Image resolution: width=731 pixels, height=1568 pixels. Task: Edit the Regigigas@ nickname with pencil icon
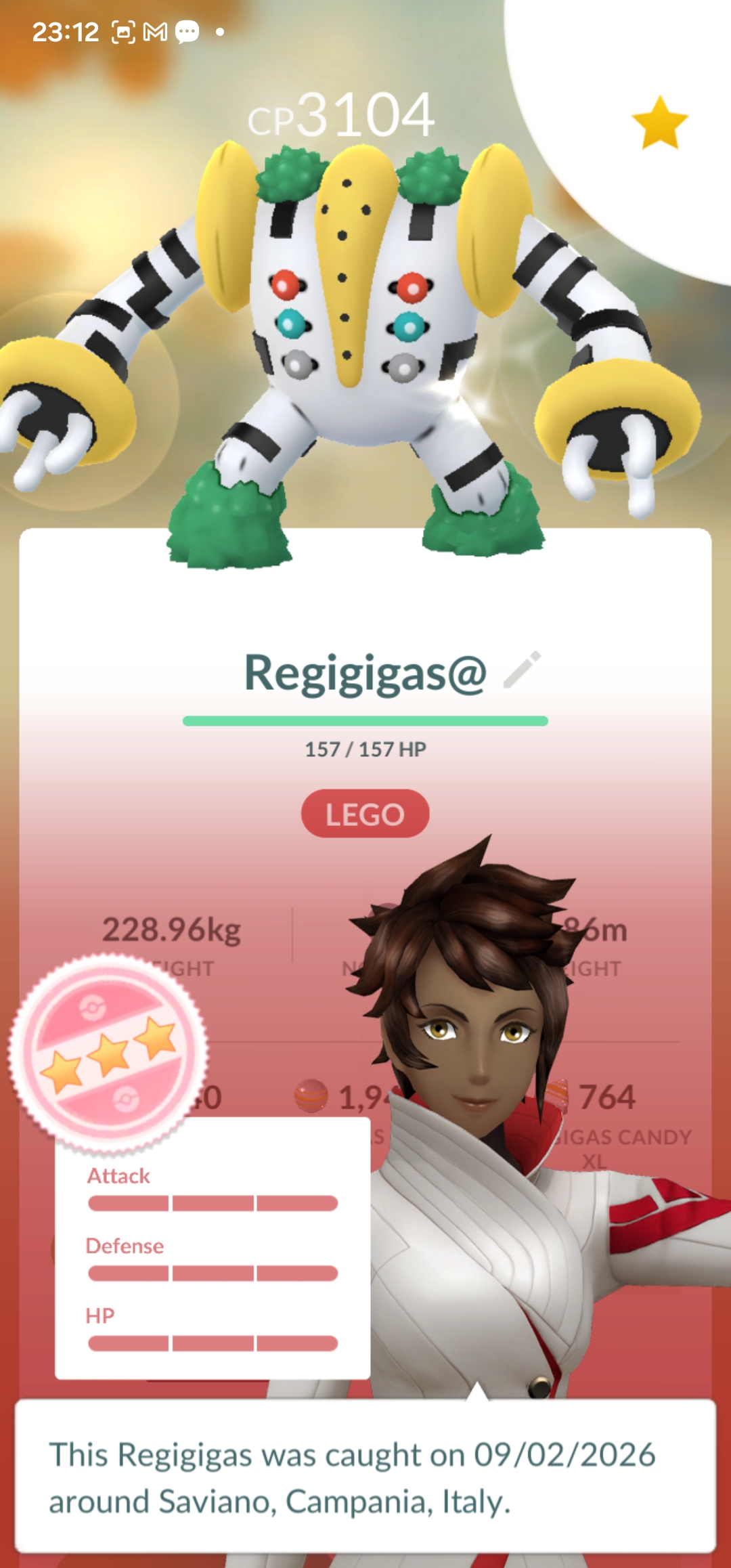tap(523, 670)
